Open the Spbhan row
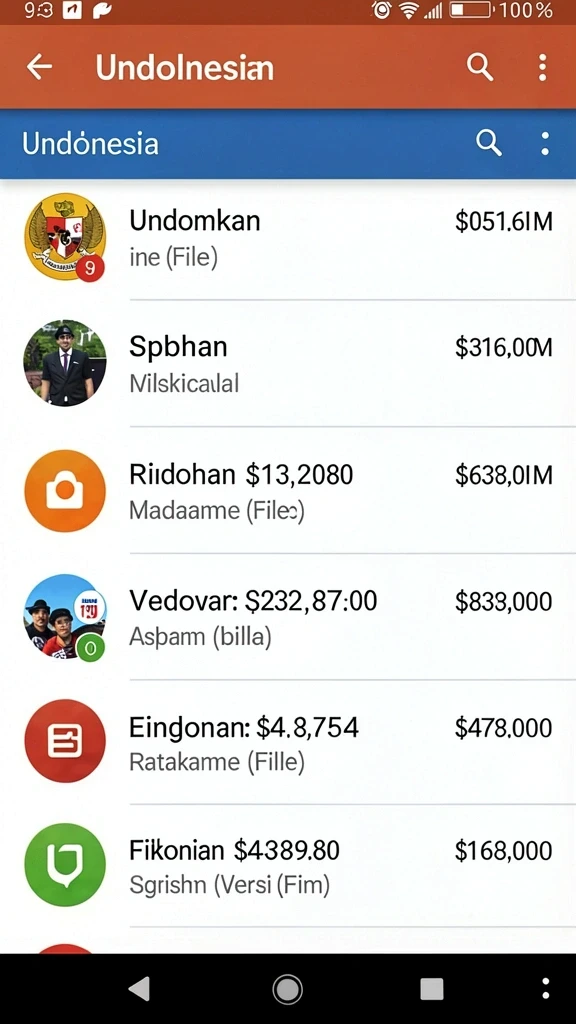The width and height of the screenshot is (576, 1024). point(288,363)
